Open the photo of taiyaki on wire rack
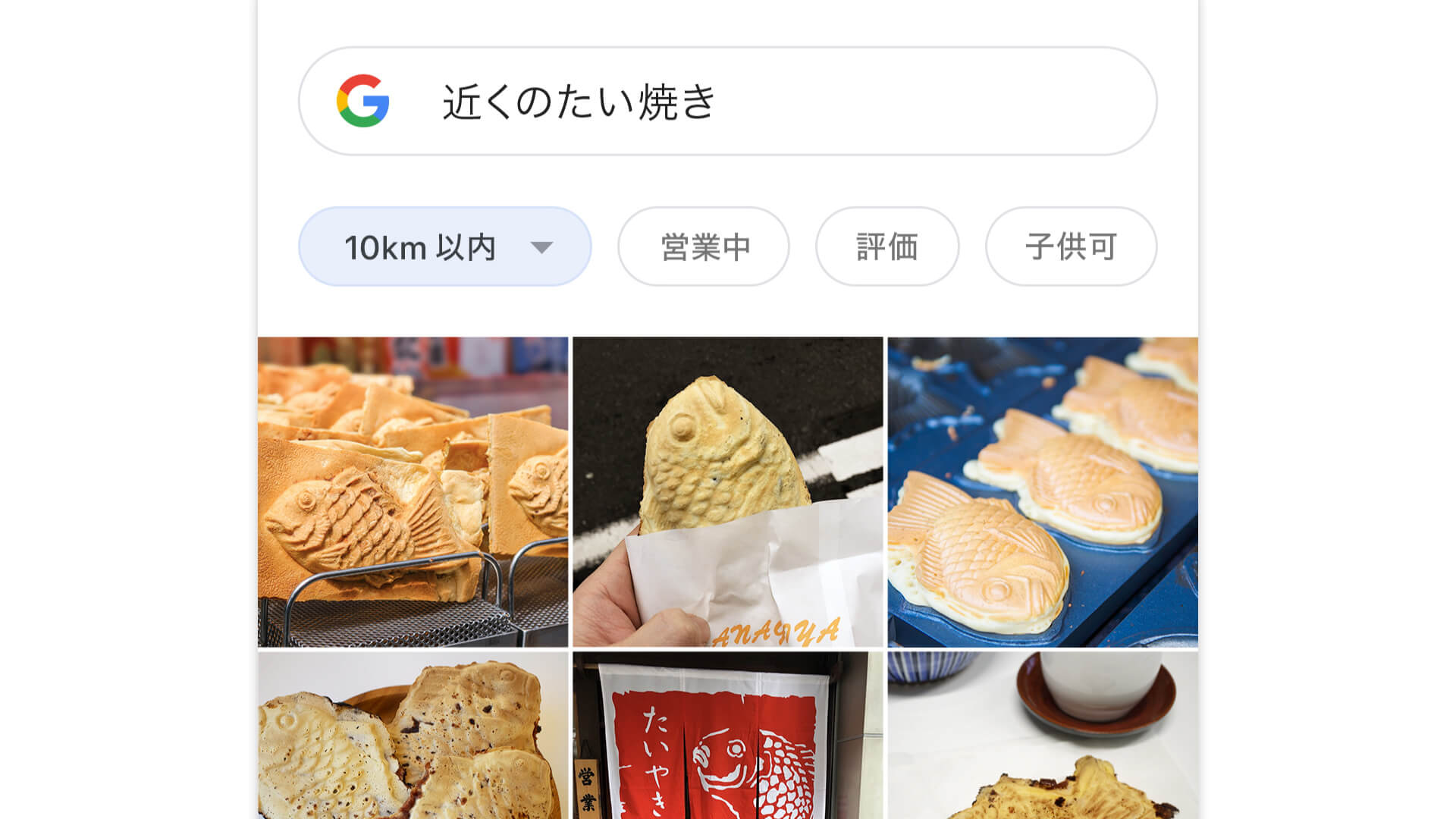Image resolution: width=1456 pixels, height=819 pixels. (x=413, y=492)
